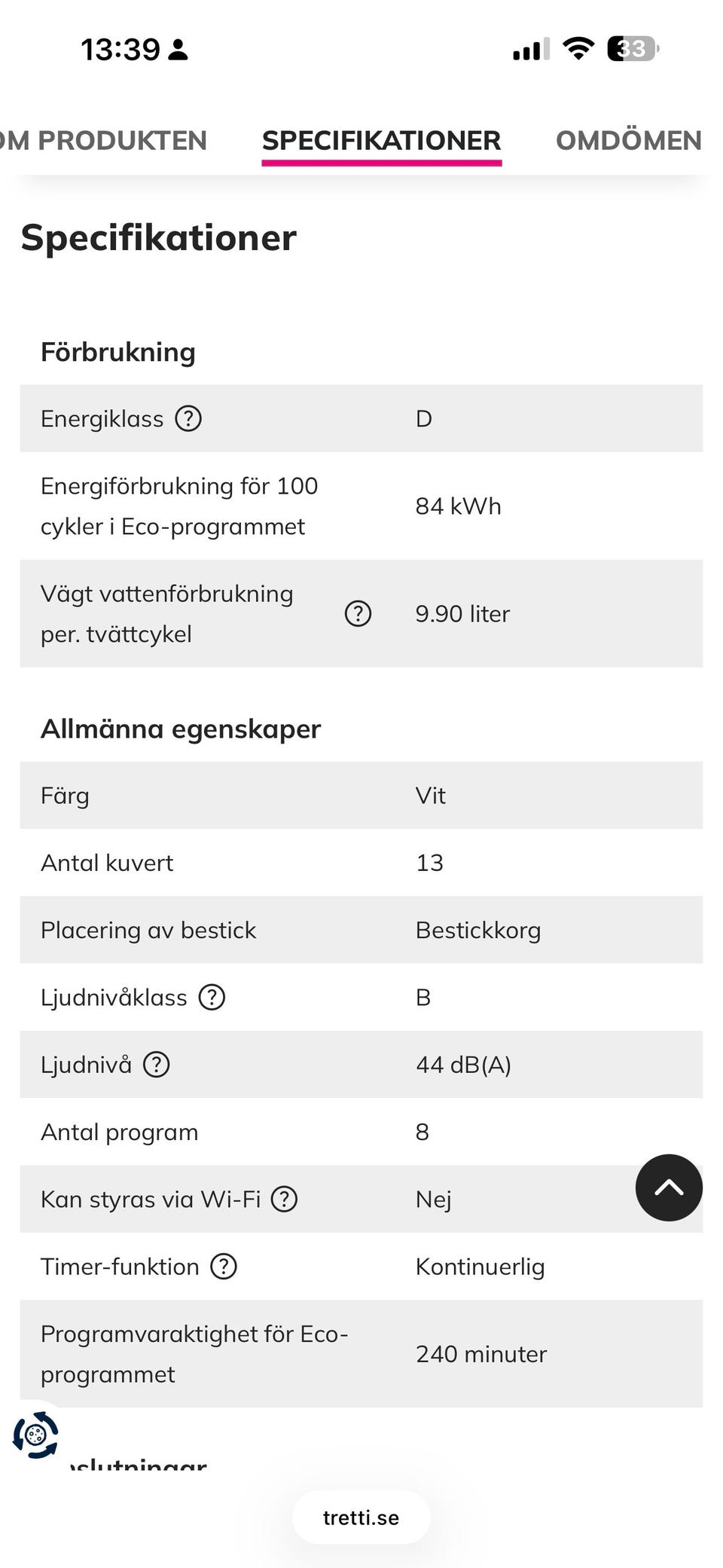
Task: Show info about Kan styras via Wi-Fi
Action: tap(284, 1199)
